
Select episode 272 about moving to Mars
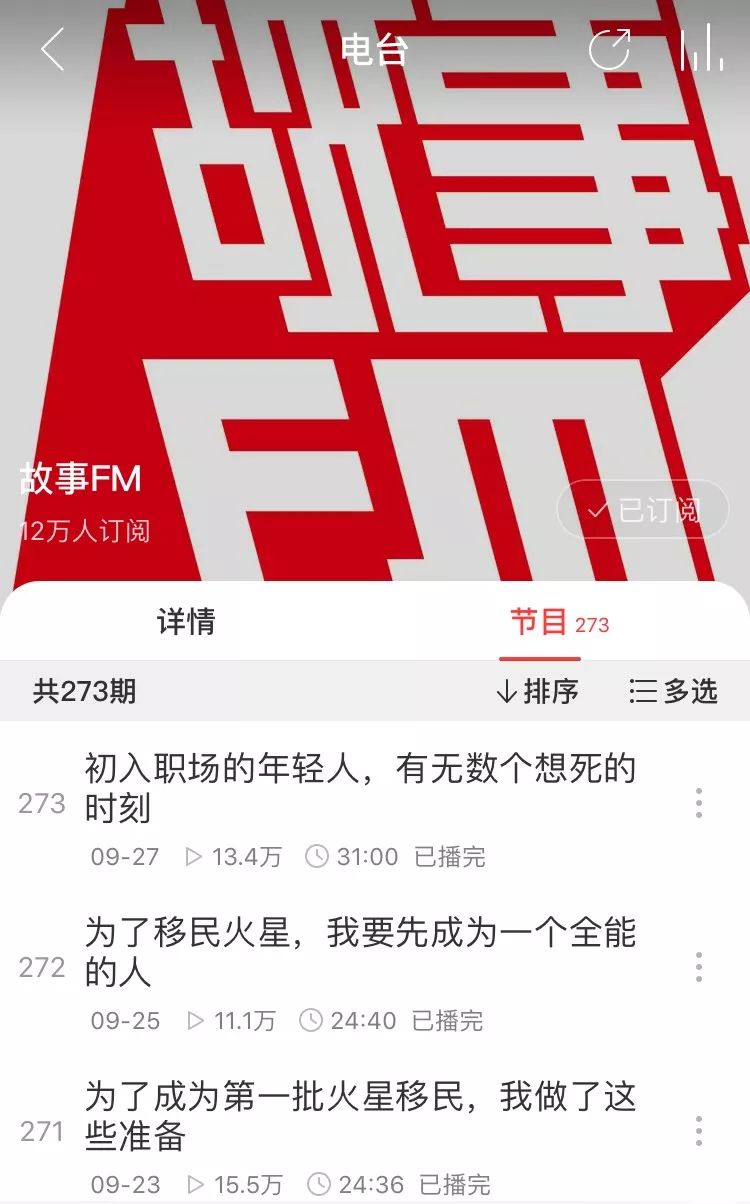pos(360,955)
